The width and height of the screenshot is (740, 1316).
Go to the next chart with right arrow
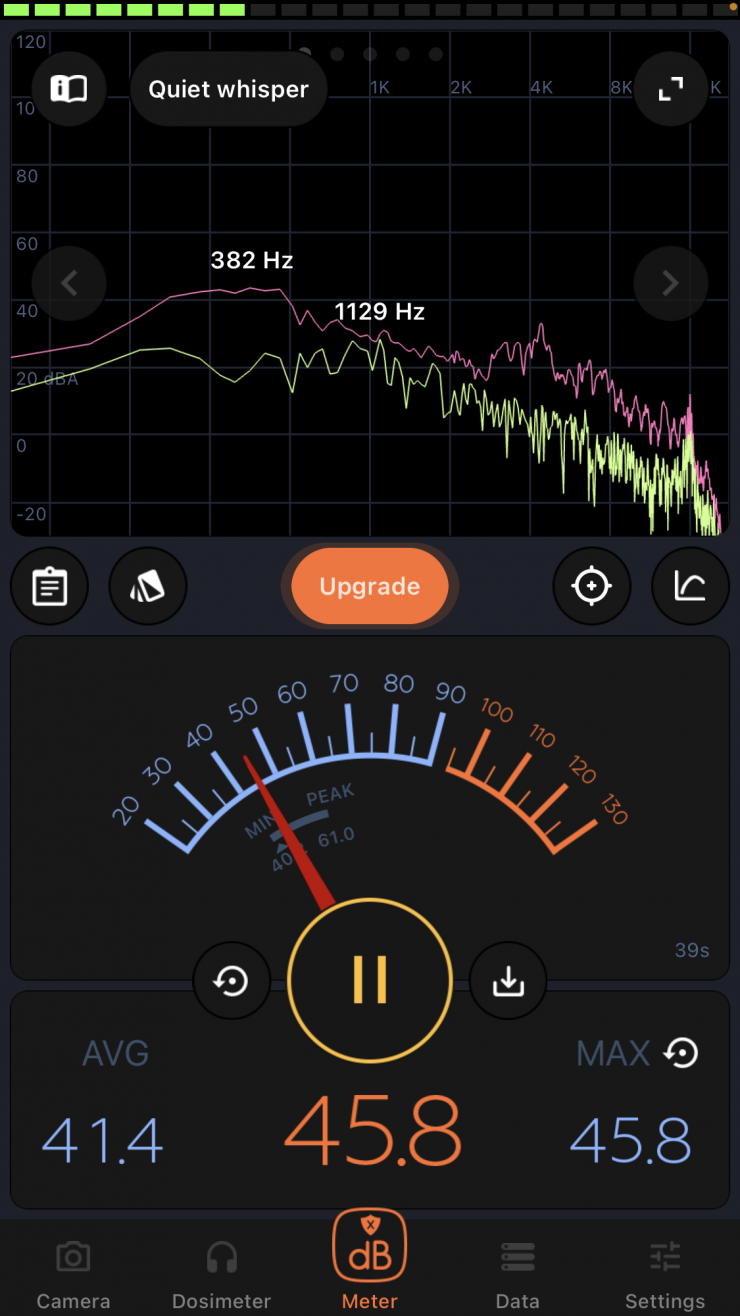point(671,284)
